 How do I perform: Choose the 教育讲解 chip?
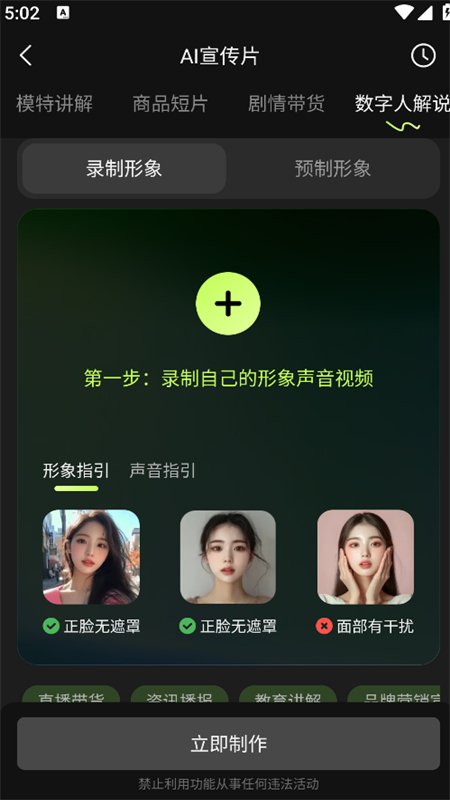point(288,695)
